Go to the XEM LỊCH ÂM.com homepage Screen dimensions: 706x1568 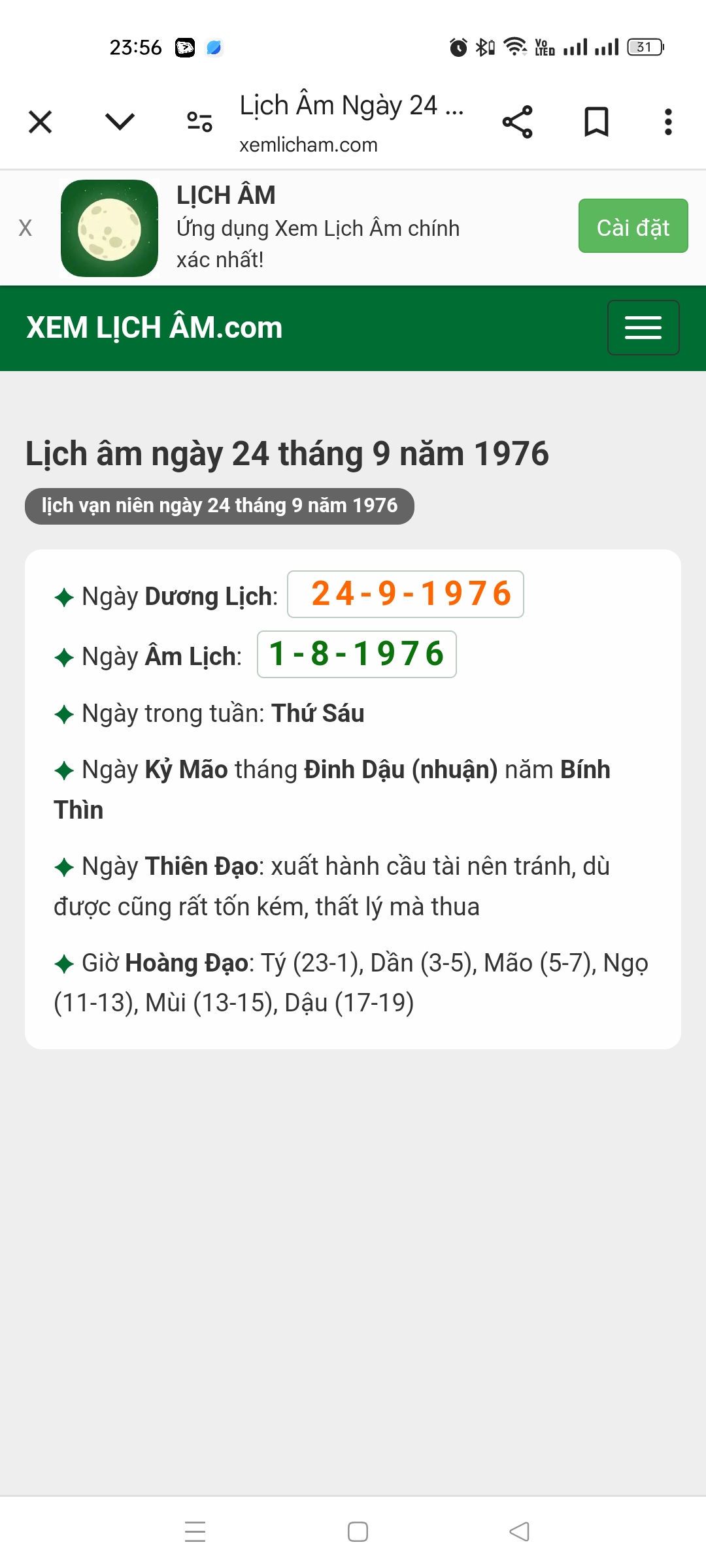[x=154, y=328]
